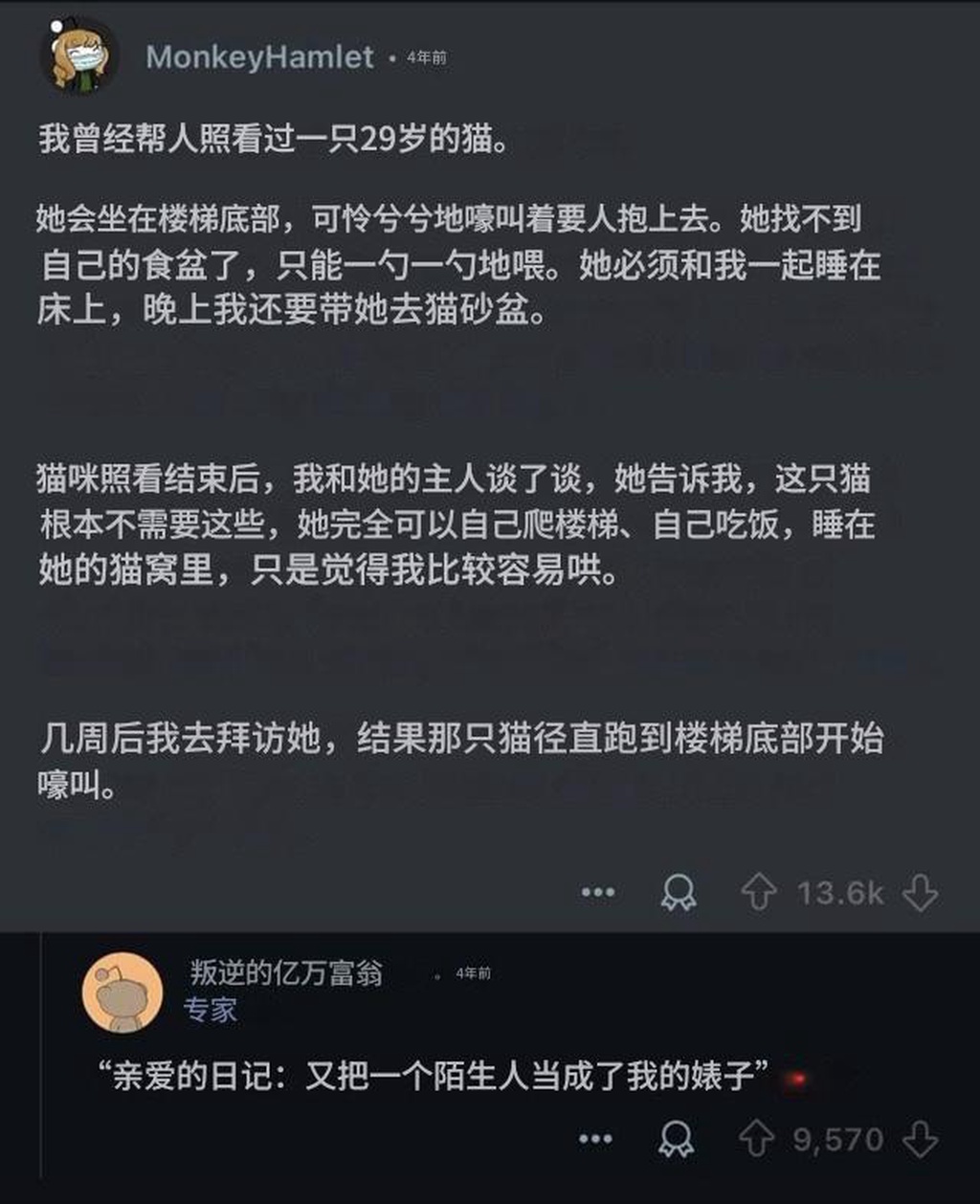This screenshot has width=980, height=1204.
Task: Downvote the 亲爱的日记 reply
Action: click(921, 1139)
